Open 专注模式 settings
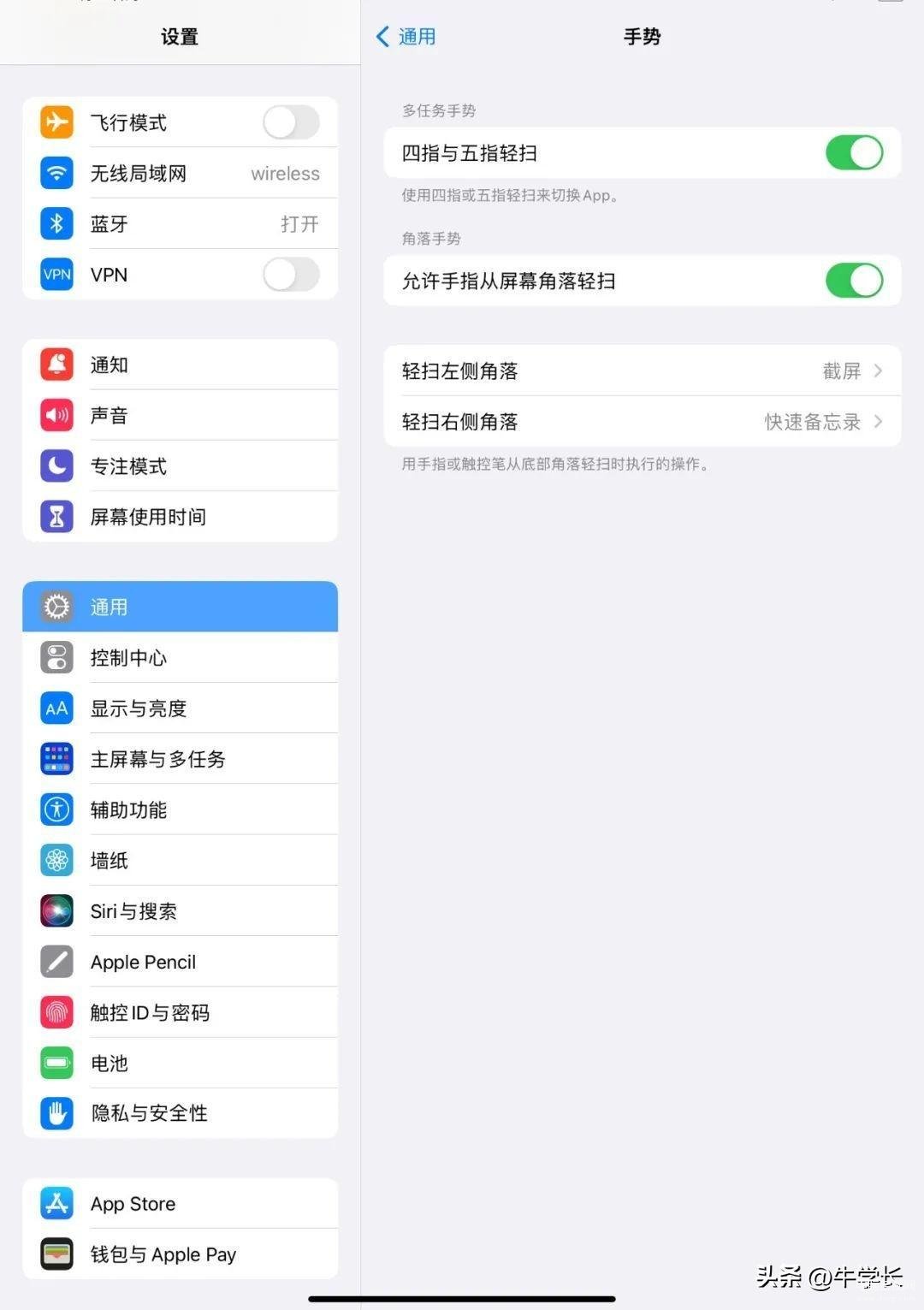 coord(180,466)
